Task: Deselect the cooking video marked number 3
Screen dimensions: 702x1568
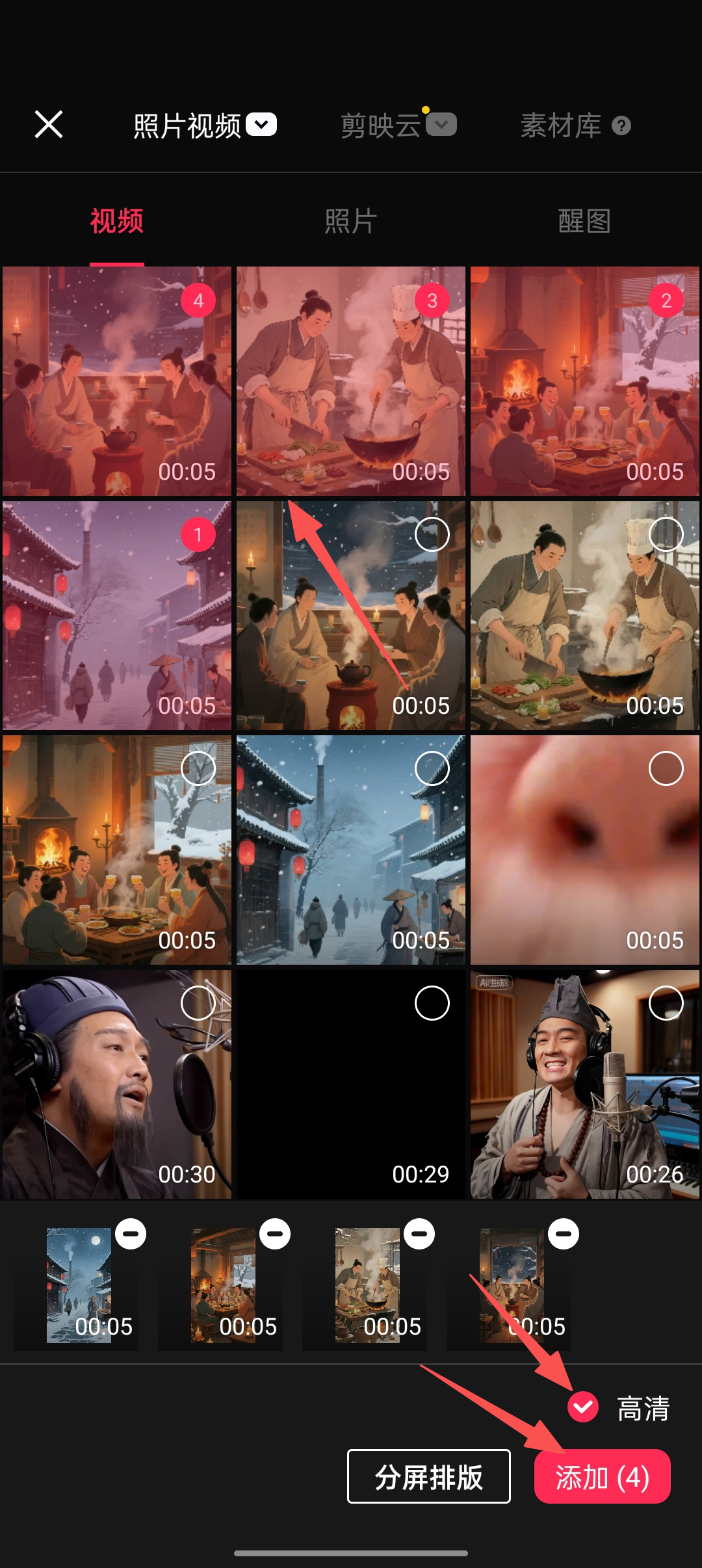Action: pyautogui.click(x=432, y=300)
